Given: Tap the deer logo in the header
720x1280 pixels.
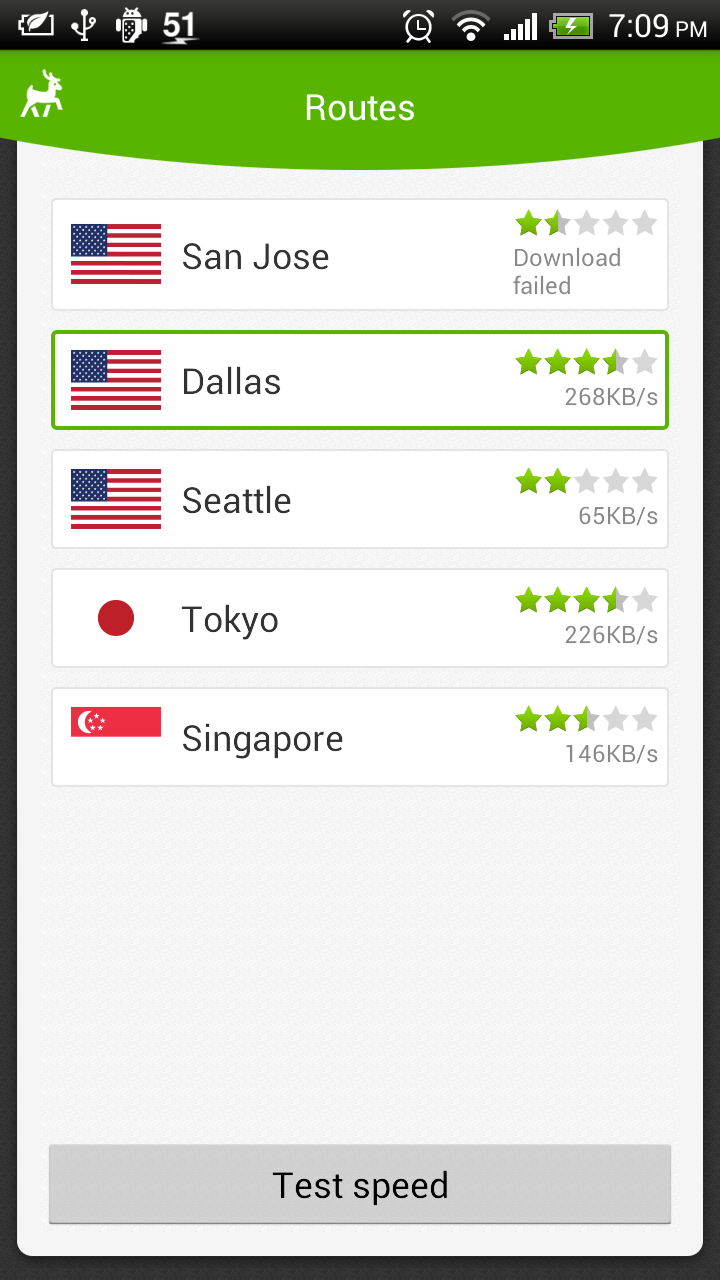Looking at the screenshot, I should tap(42, 95).
